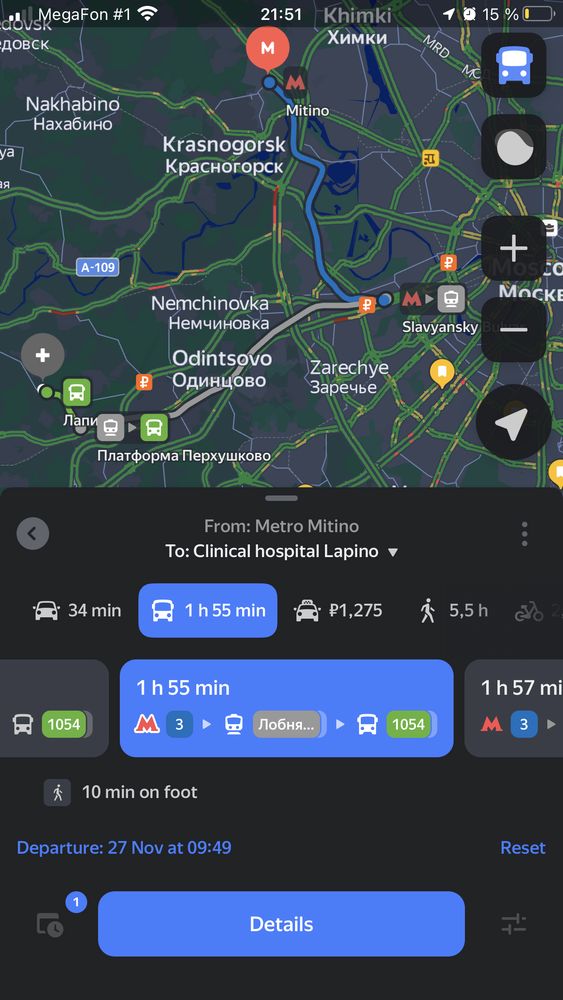Select the 1 h 55 min route card
The width and height of the screenshot is (563, 1000).
(286, 708)
